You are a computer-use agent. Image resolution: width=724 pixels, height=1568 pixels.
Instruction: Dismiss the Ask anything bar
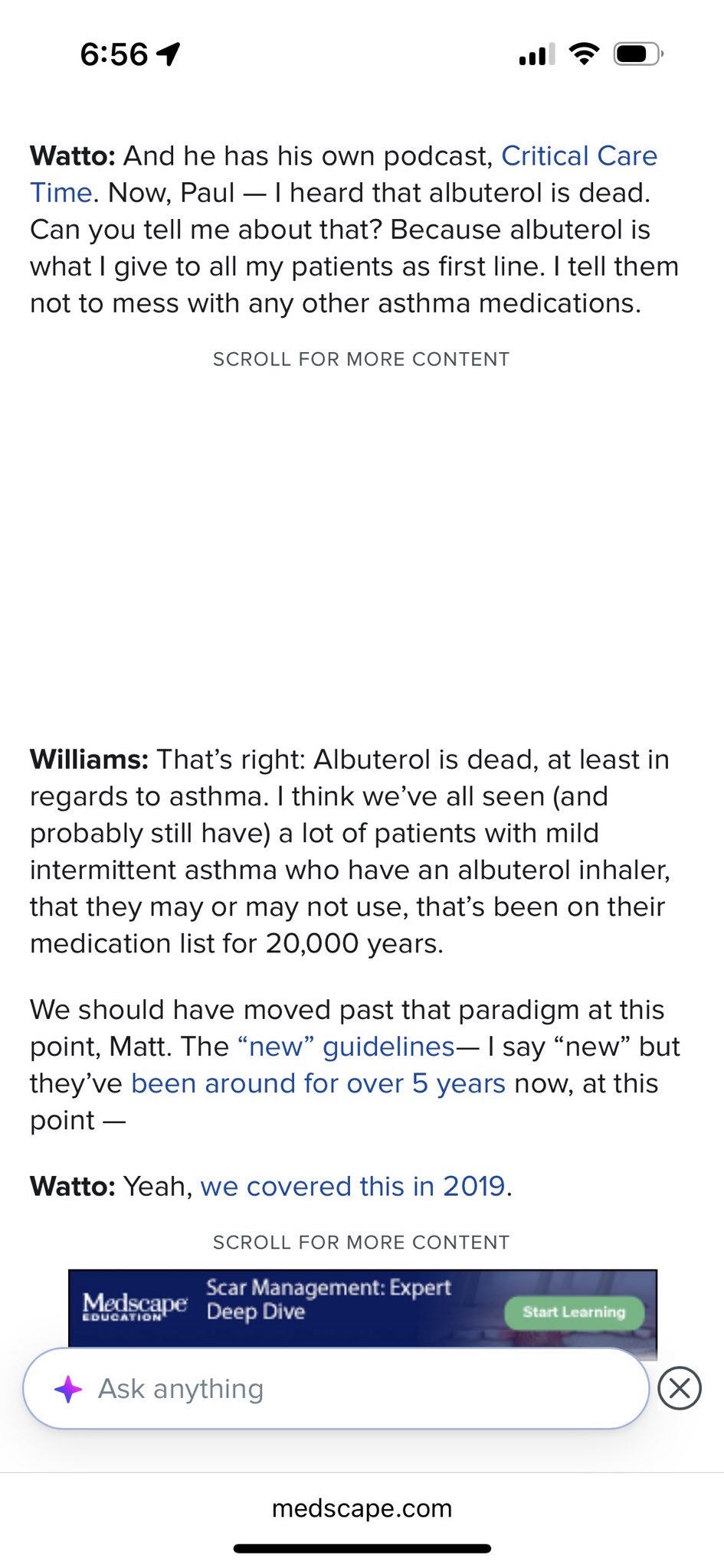pos(680,1388)
